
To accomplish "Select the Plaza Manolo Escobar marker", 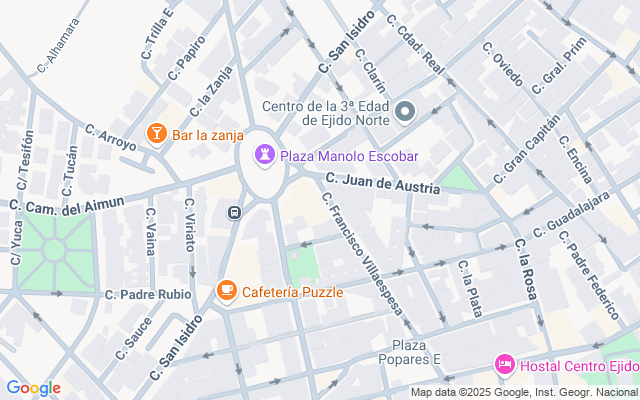I will tap(265, 155).
